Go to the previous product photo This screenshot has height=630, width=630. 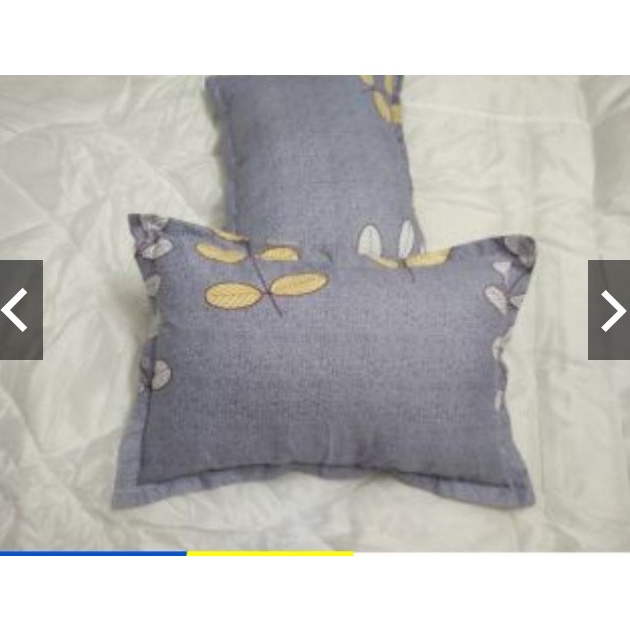(x=21, y=310)
